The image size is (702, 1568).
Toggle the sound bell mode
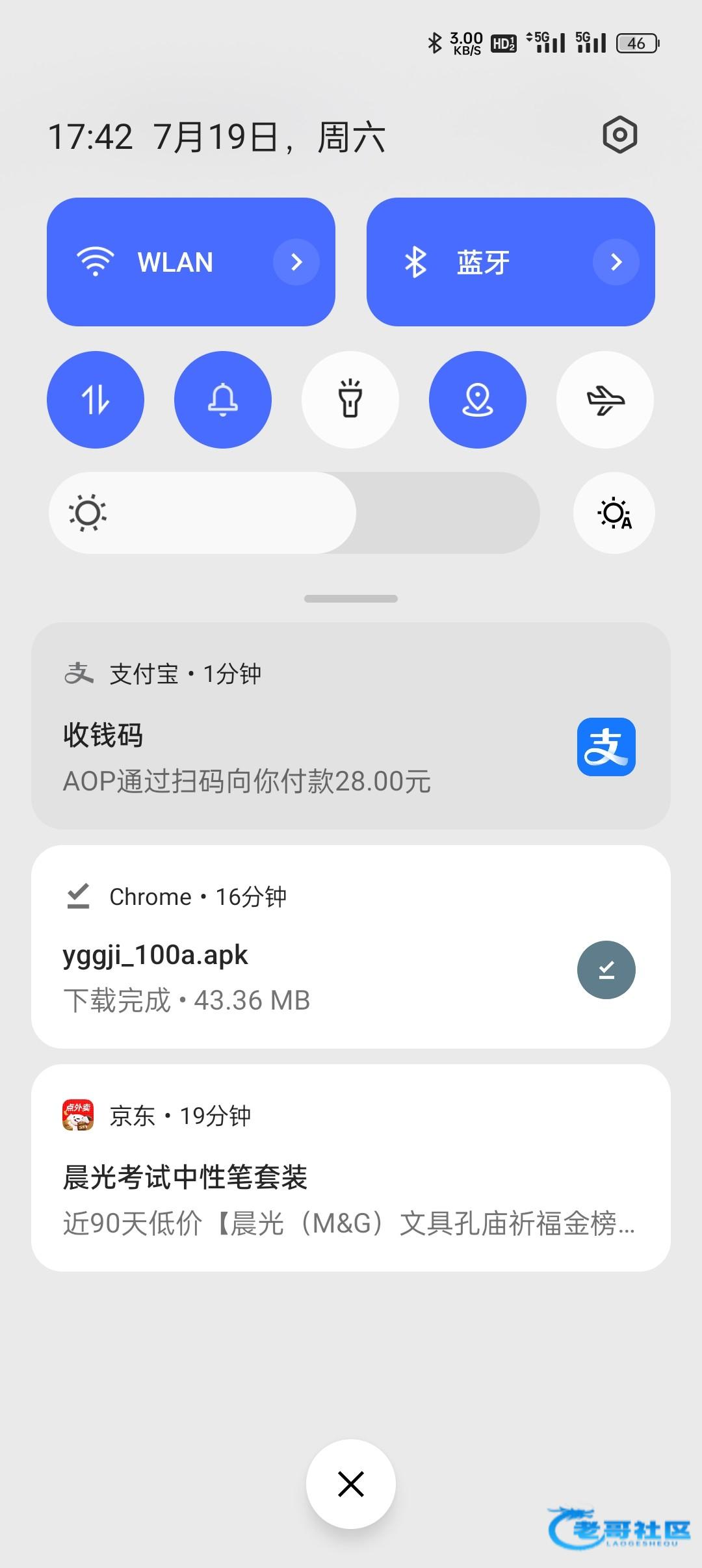[223, 400]
